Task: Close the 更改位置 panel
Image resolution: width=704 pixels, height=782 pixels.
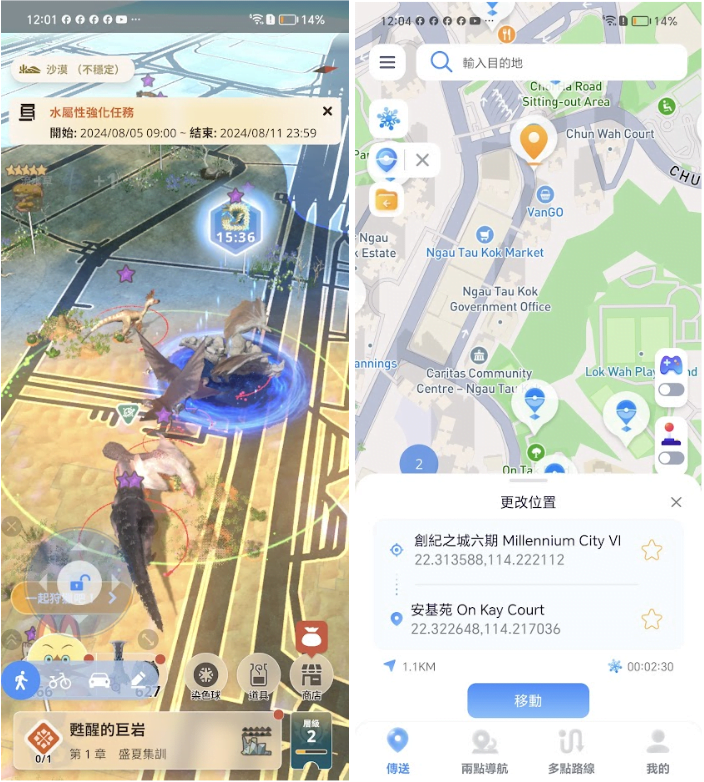Action: click(x=676, y=502)
